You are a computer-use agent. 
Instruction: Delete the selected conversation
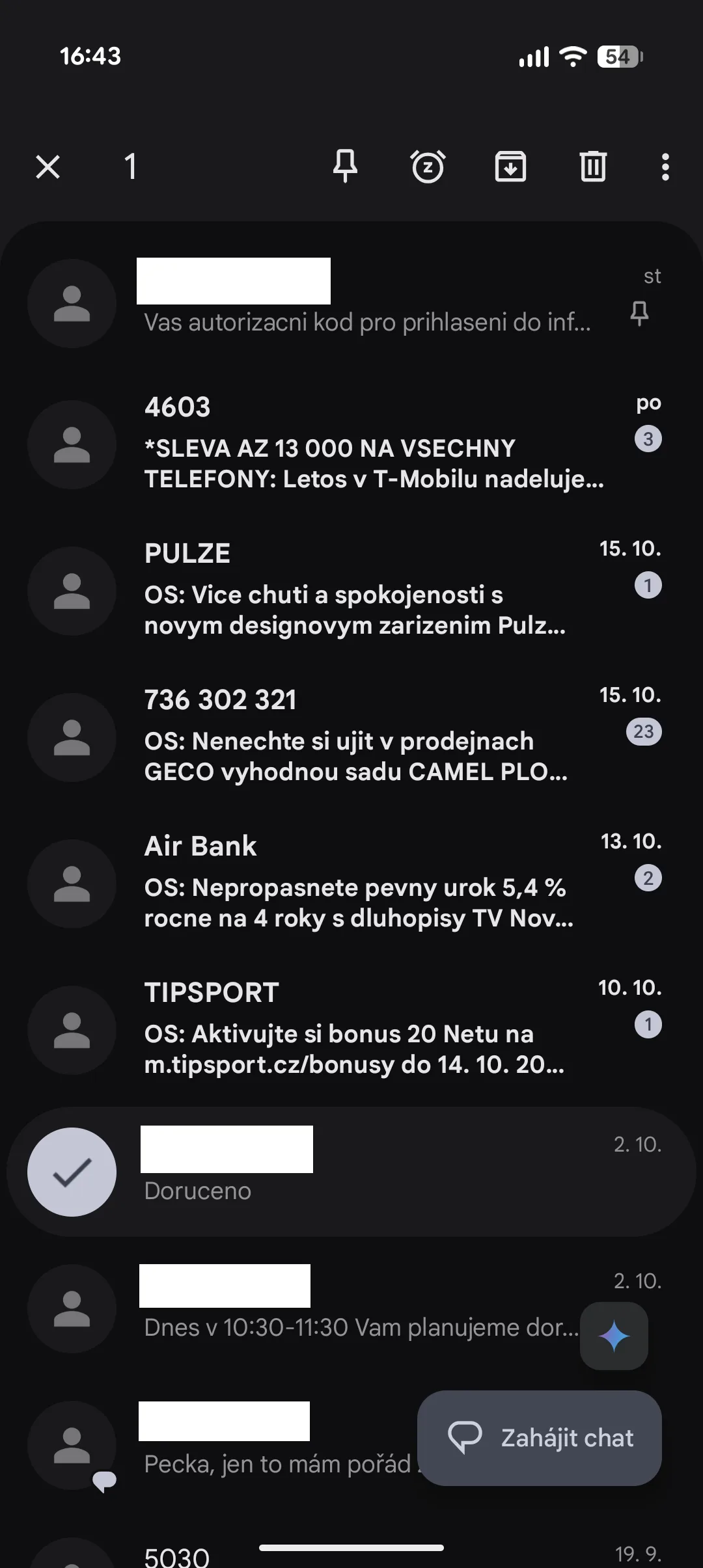593,167
